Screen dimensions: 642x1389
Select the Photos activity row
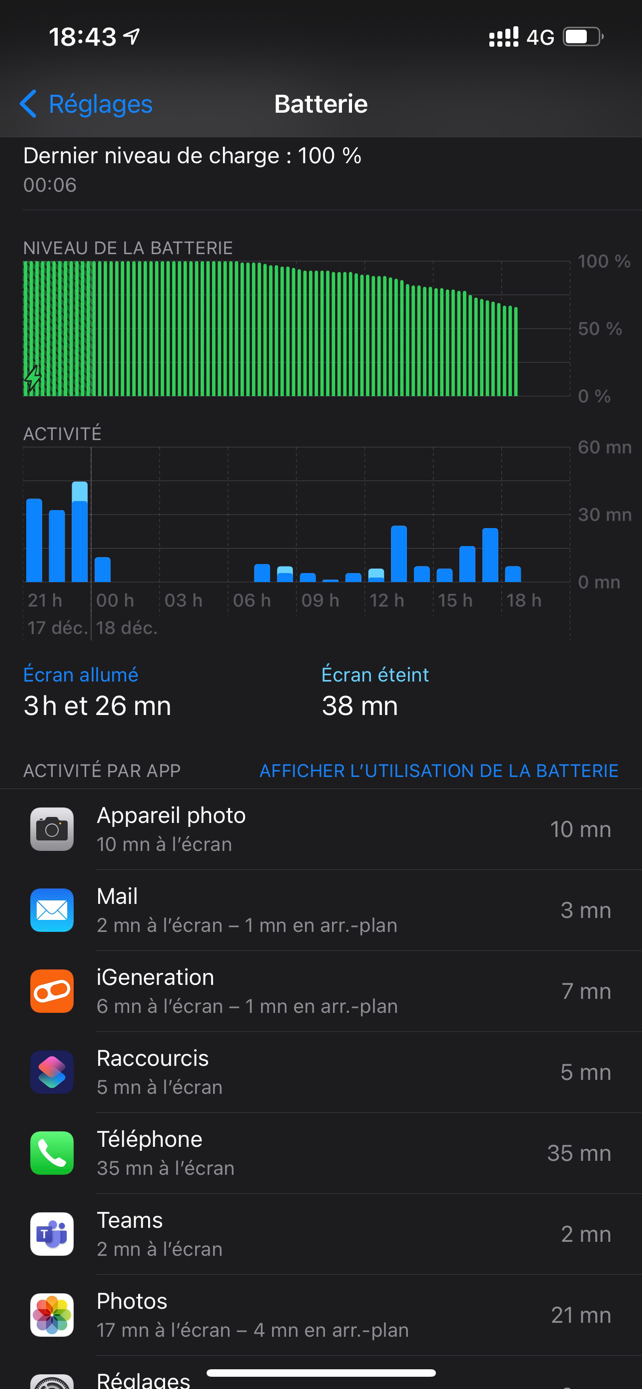click(x=321, y=1315)
